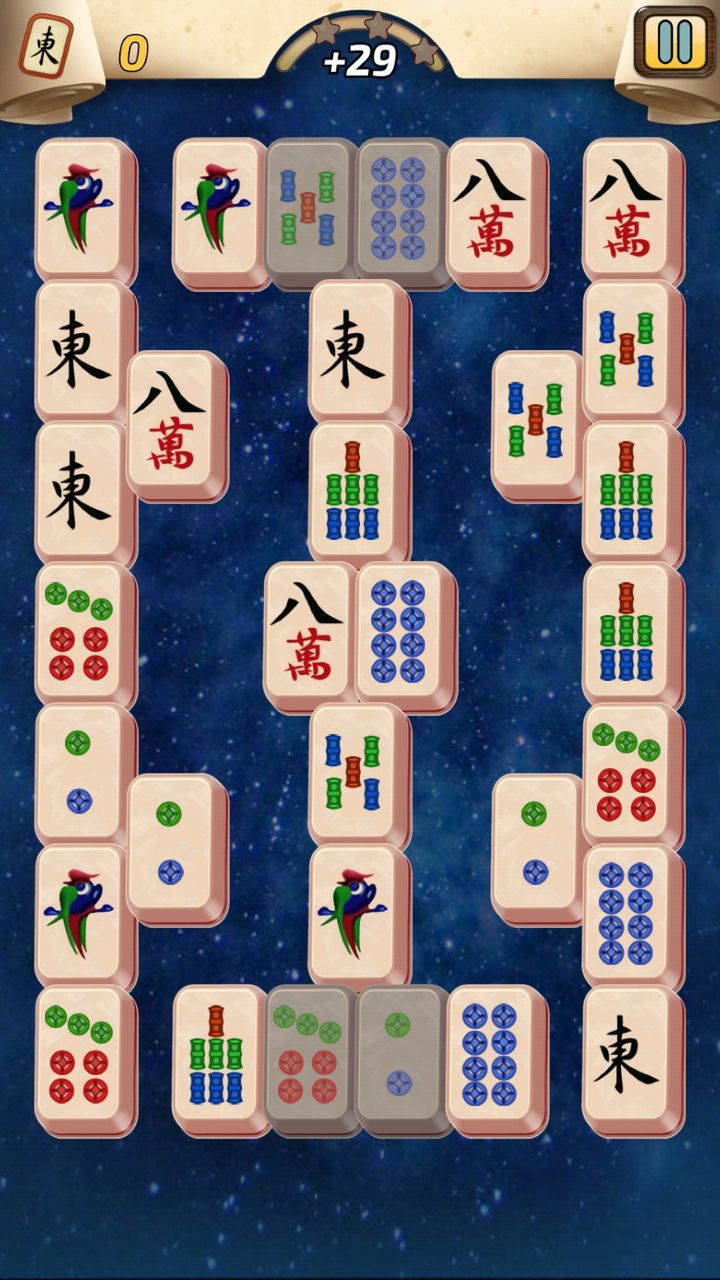Select the grayed-out blue eight-circle tile
720x1280 pixels.
401,208
